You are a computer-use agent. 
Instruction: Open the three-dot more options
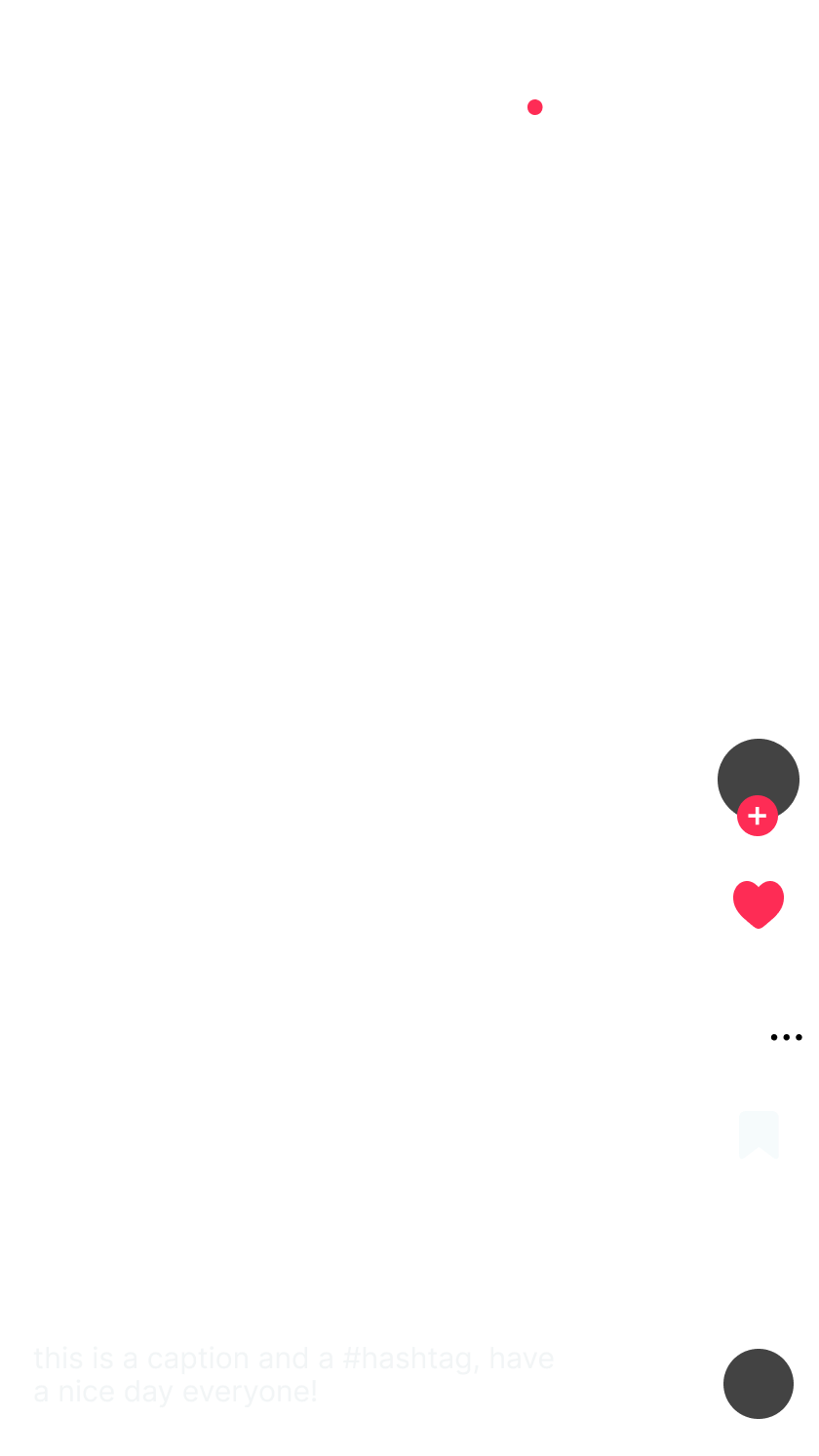pos(786,1037)
